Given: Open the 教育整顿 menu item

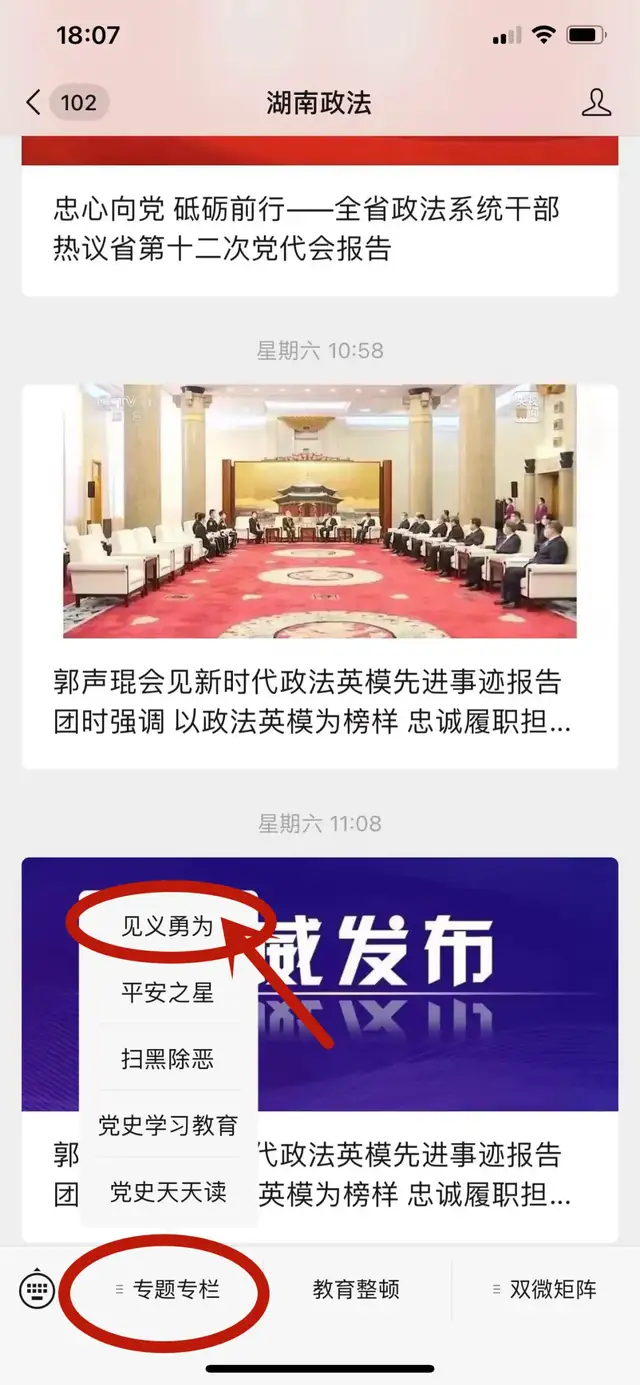Looking at the screenshot, I should (x=356, y=1290).
